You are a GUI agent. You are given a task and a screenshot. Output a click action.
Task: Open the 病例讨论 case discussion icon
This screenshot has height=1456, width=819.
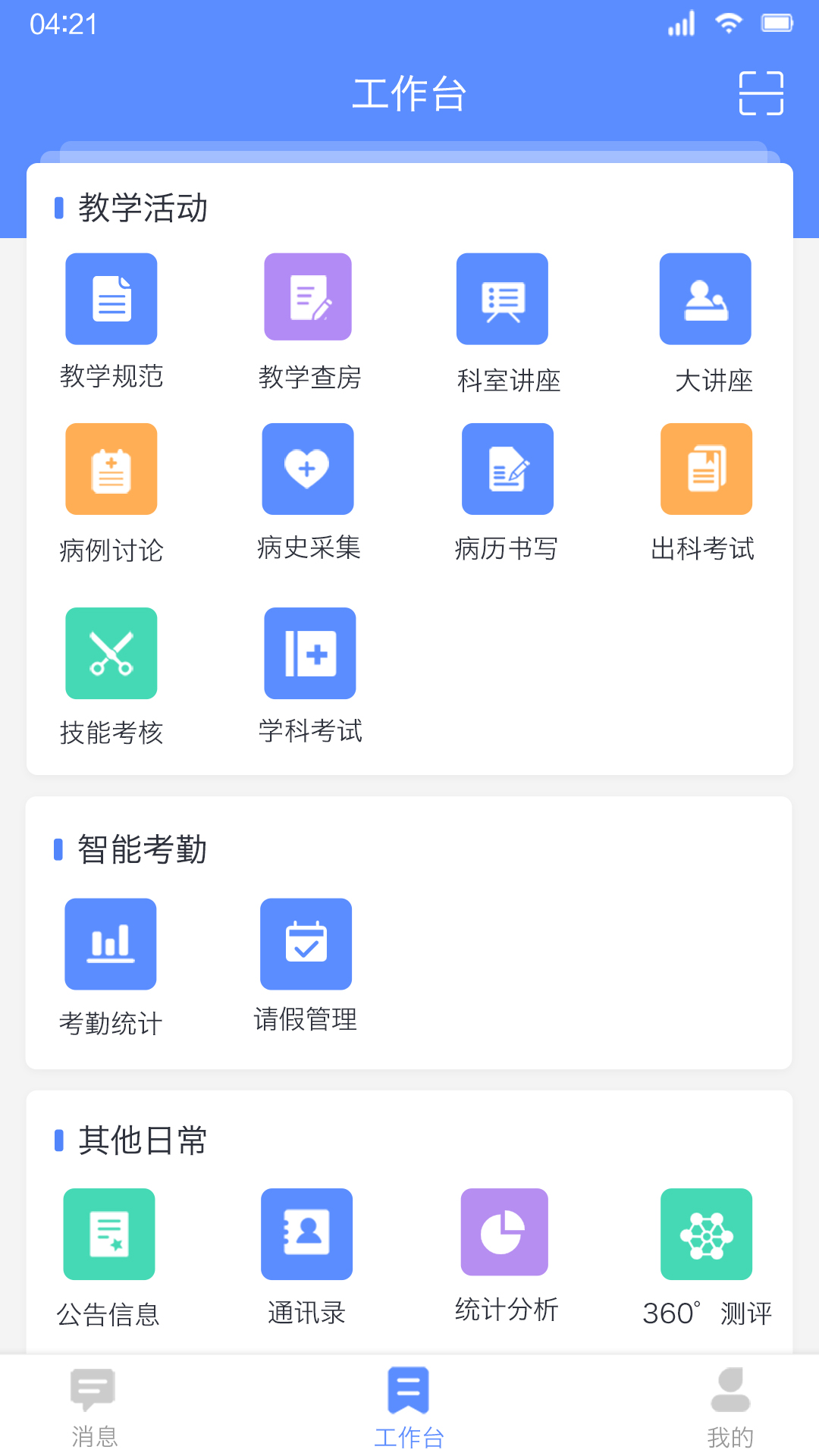(111, 469)
